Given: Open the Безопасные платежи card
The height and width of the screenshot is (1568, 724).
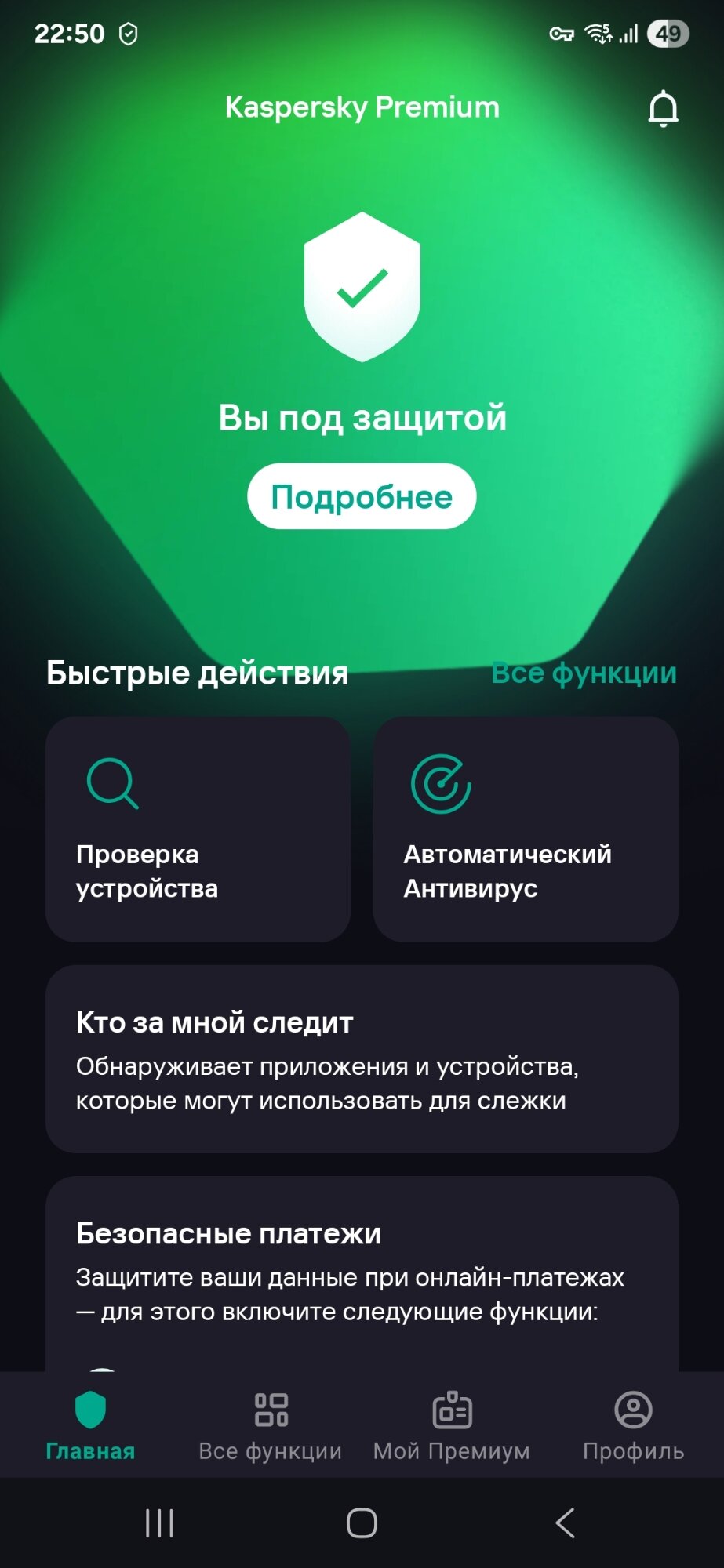Looking at the screenshot, I should pos(362,1270).
